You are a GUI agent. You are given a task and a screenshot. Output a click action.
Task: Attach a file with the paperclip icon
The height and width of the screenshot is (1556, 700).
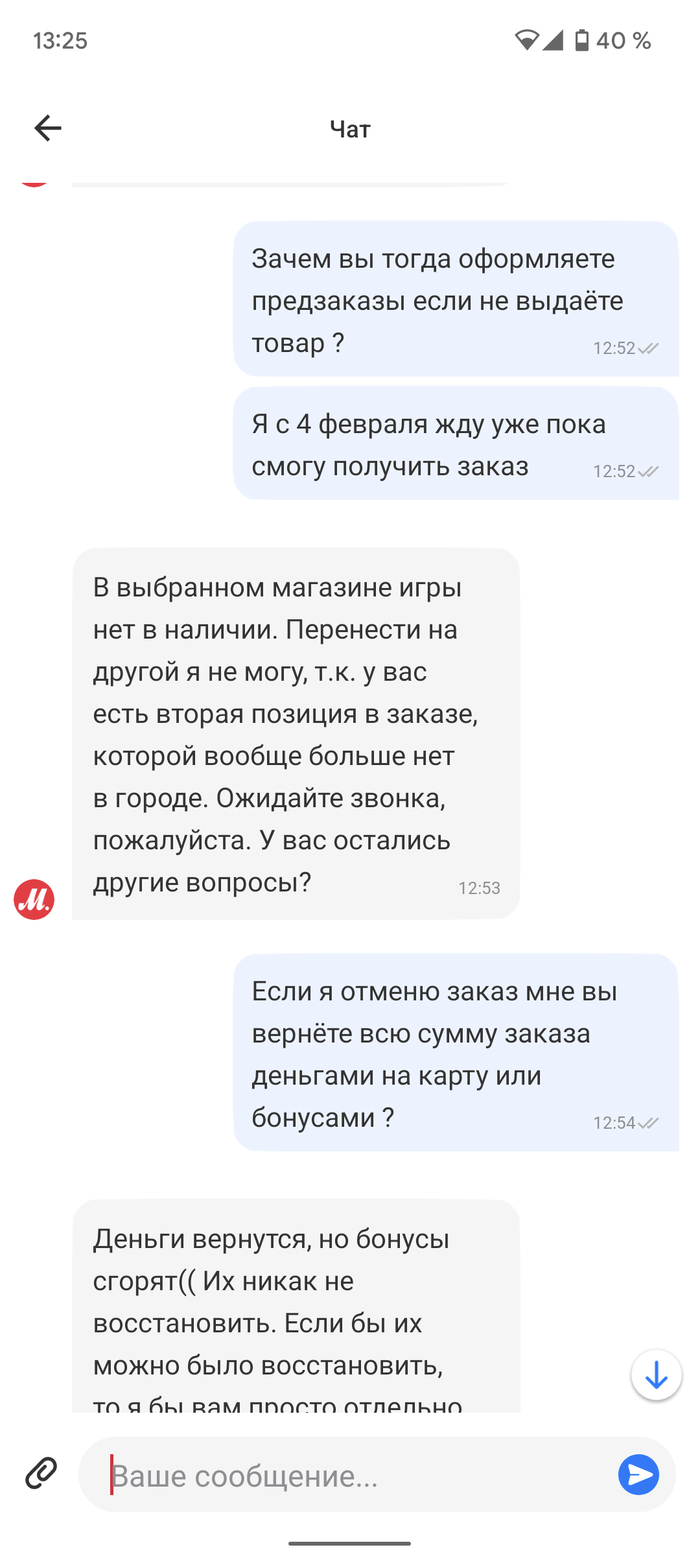[41, 1474]
